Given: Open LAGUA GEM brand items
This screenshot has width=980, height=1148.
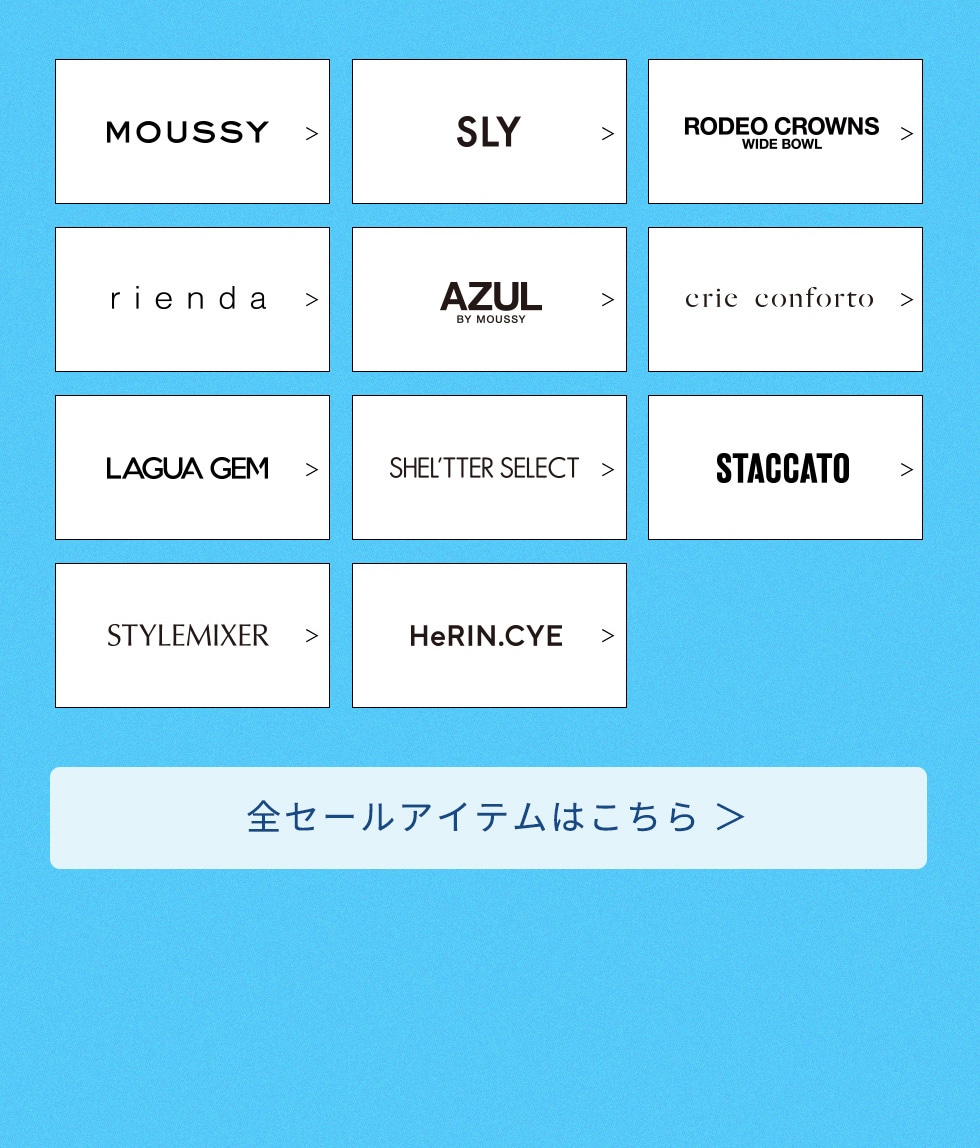Looking at the screenshot, I should [192, 468].
